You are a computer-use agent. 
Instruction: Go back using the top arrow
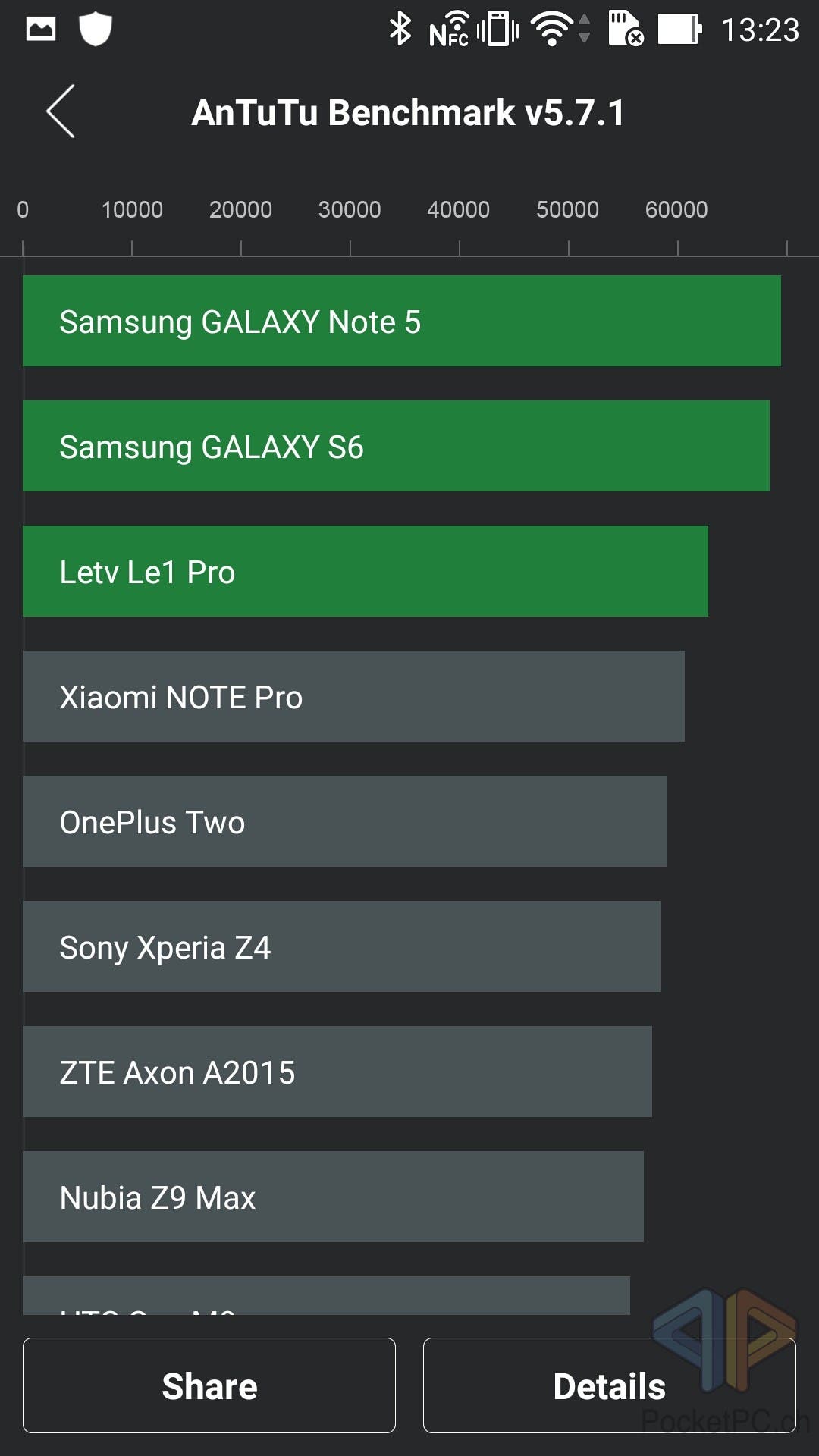tap(61, 111)
